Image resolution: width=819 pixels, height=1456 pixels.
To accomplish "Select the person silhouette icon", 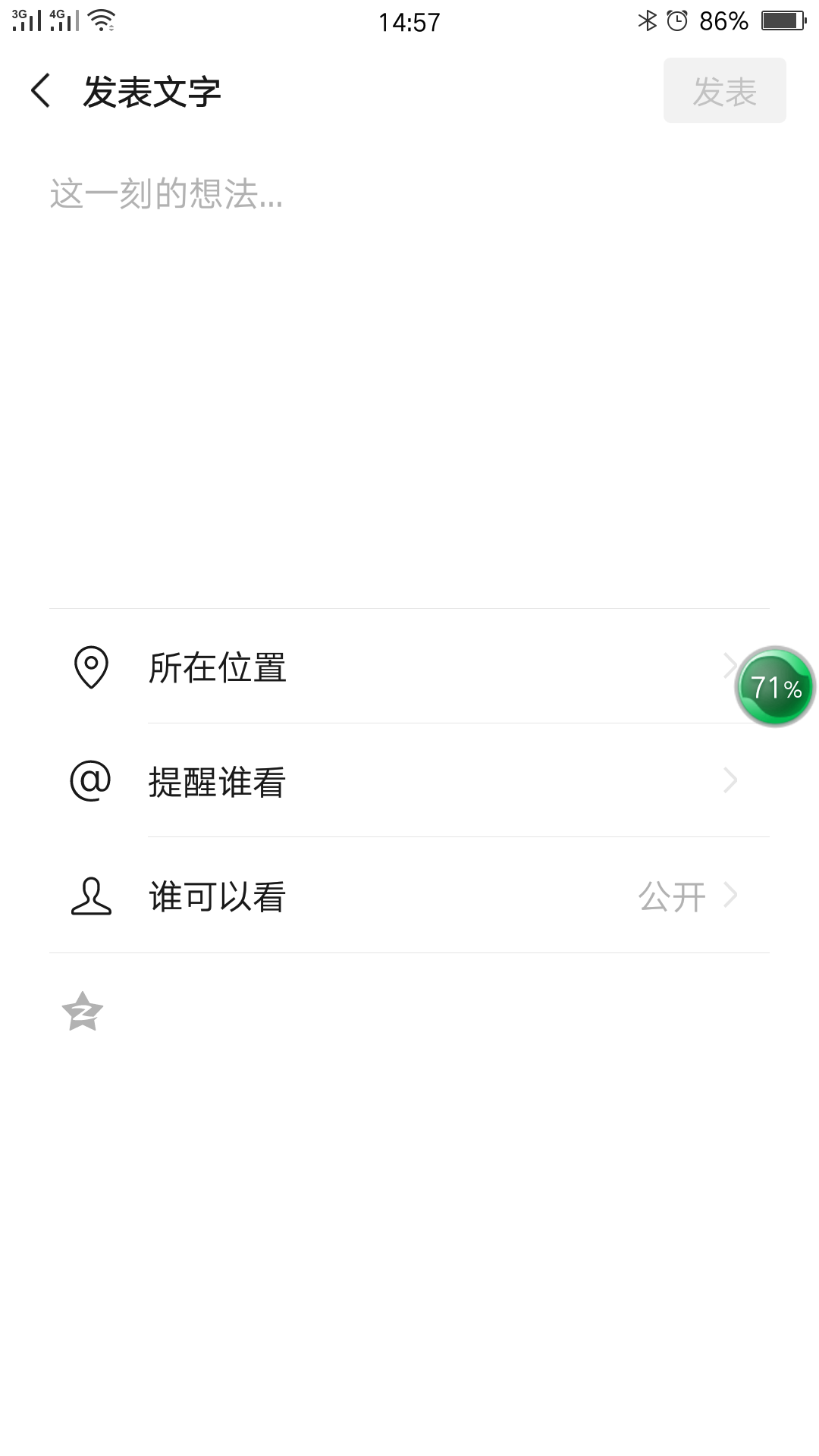I will pos(91,896).
